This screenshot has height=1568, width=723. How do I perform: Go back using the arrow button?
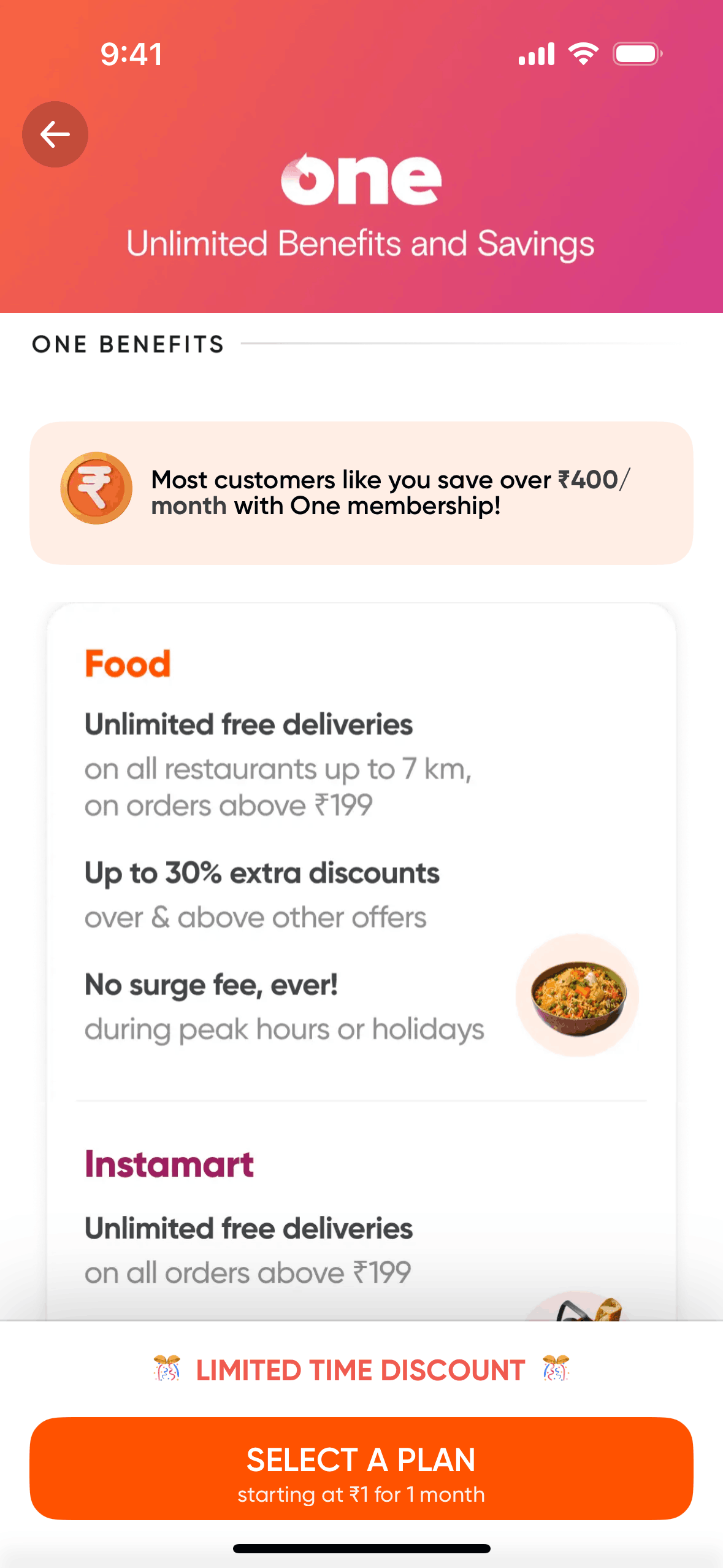pos(55,134)
